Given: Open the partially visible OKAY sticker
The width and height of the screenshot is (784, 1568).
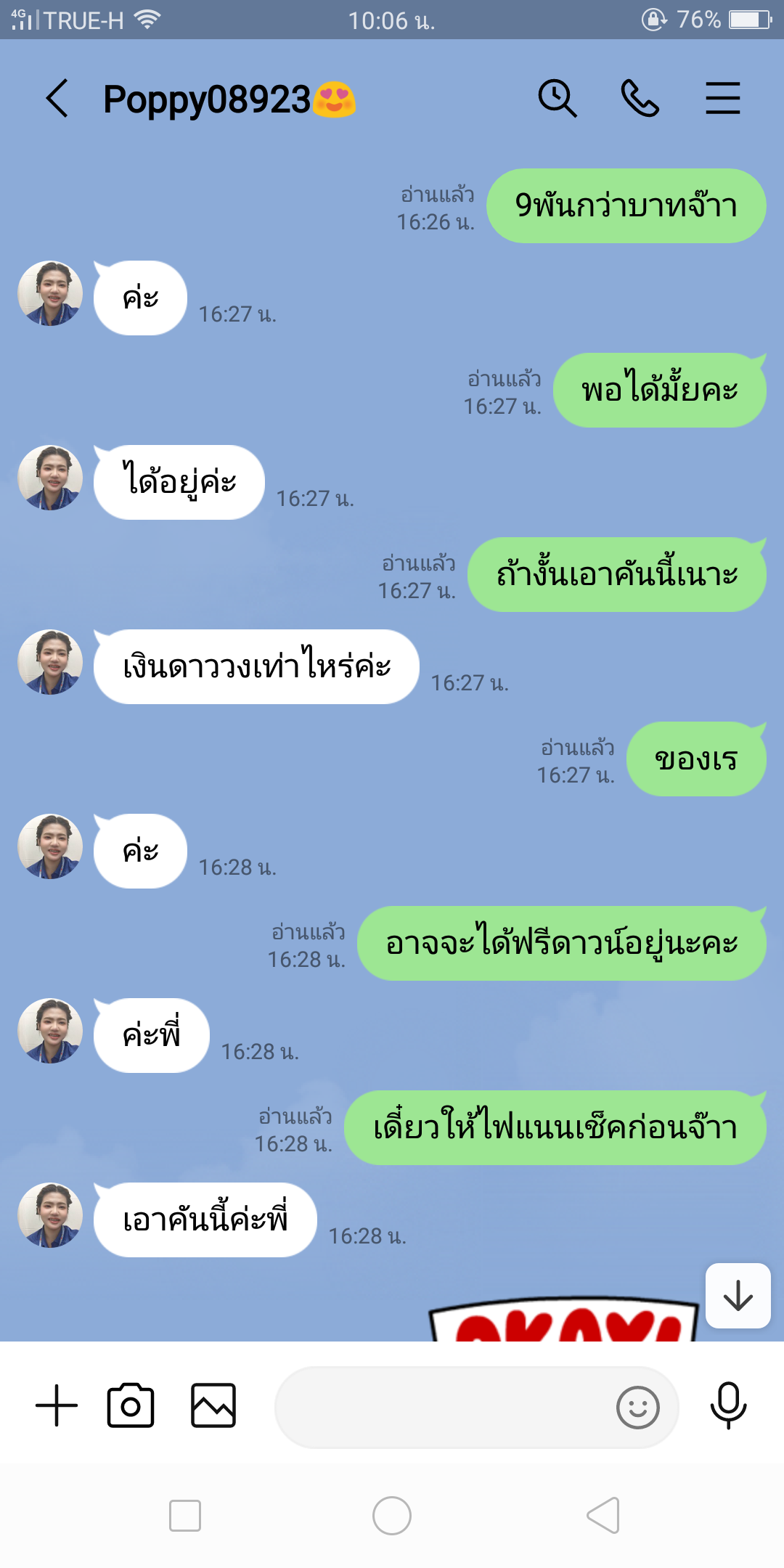Looking at the screenshot, I should pos(563,1321).
